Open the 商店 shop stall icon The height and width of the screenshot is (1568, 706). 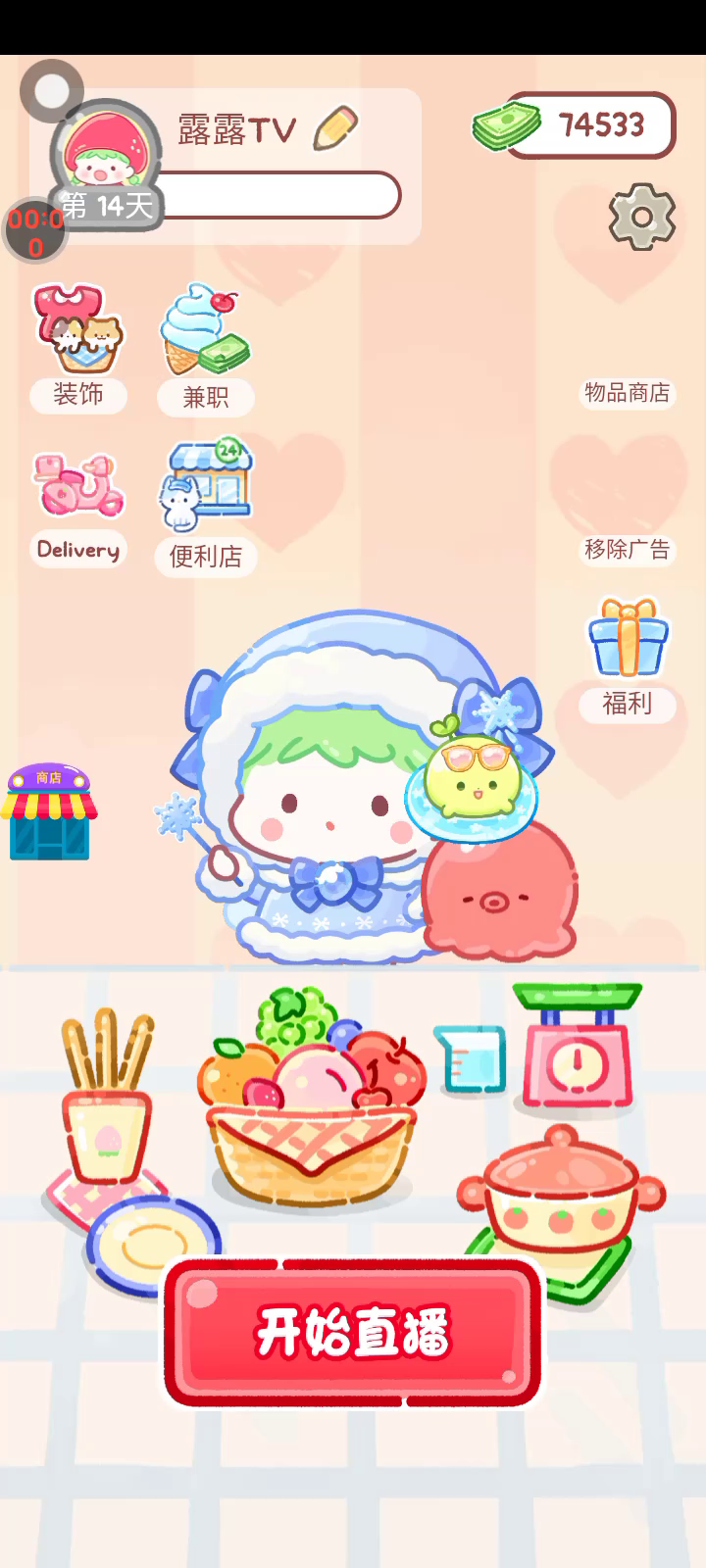click(49, 813)
